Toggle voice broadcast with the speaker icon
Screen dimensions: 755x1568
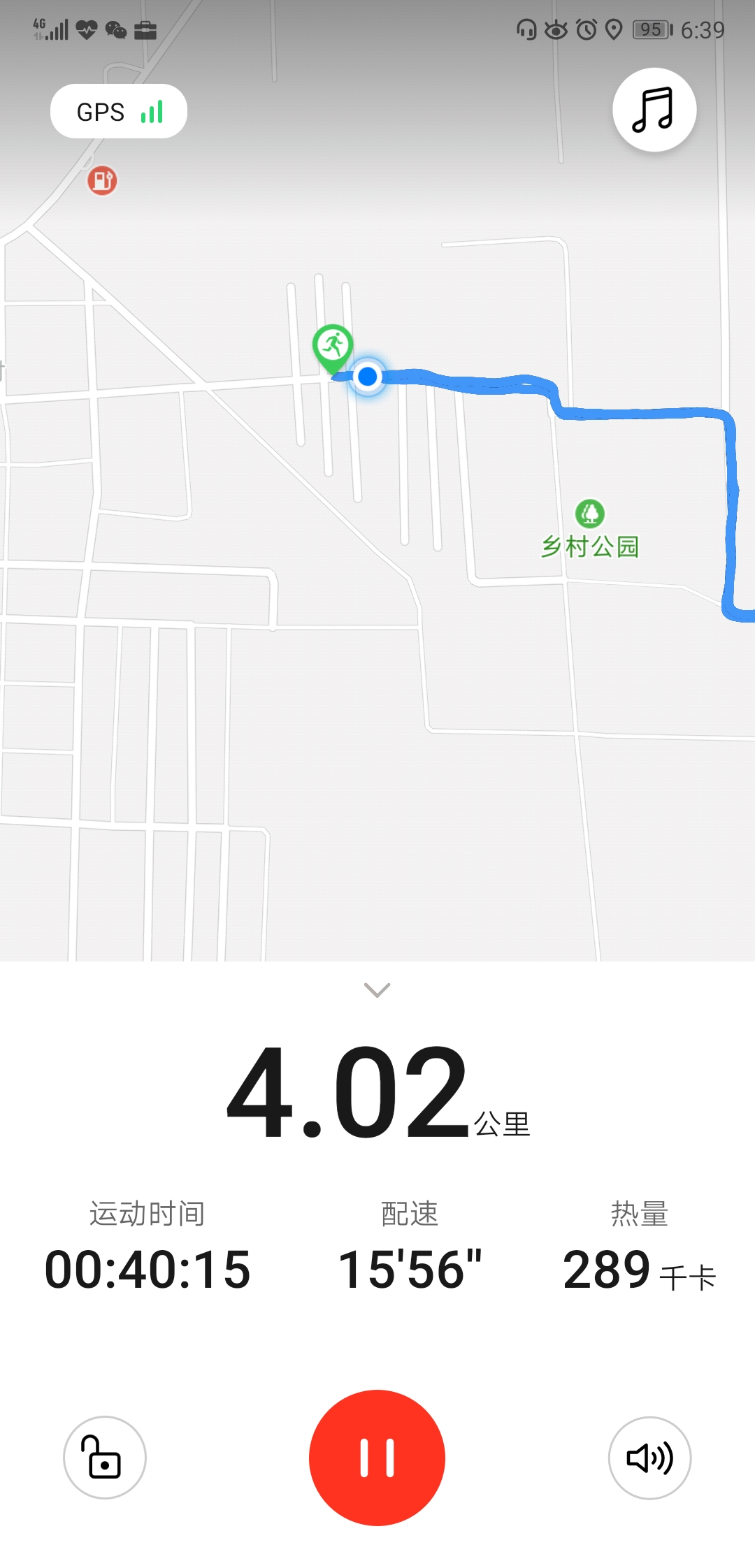point(649,1458)
